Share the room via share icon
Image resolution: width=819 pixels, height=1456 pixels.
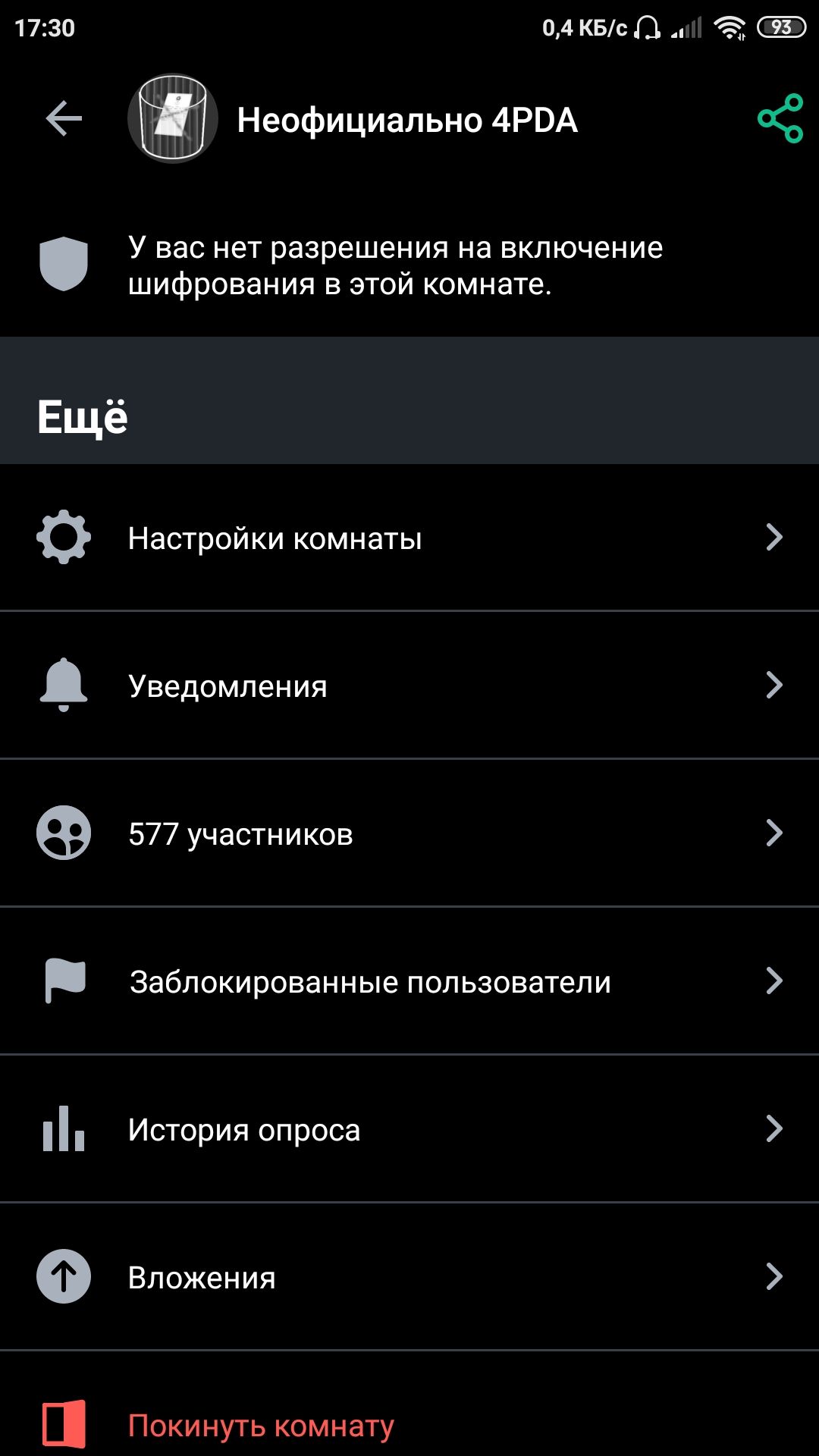click(x=780, y=118)
